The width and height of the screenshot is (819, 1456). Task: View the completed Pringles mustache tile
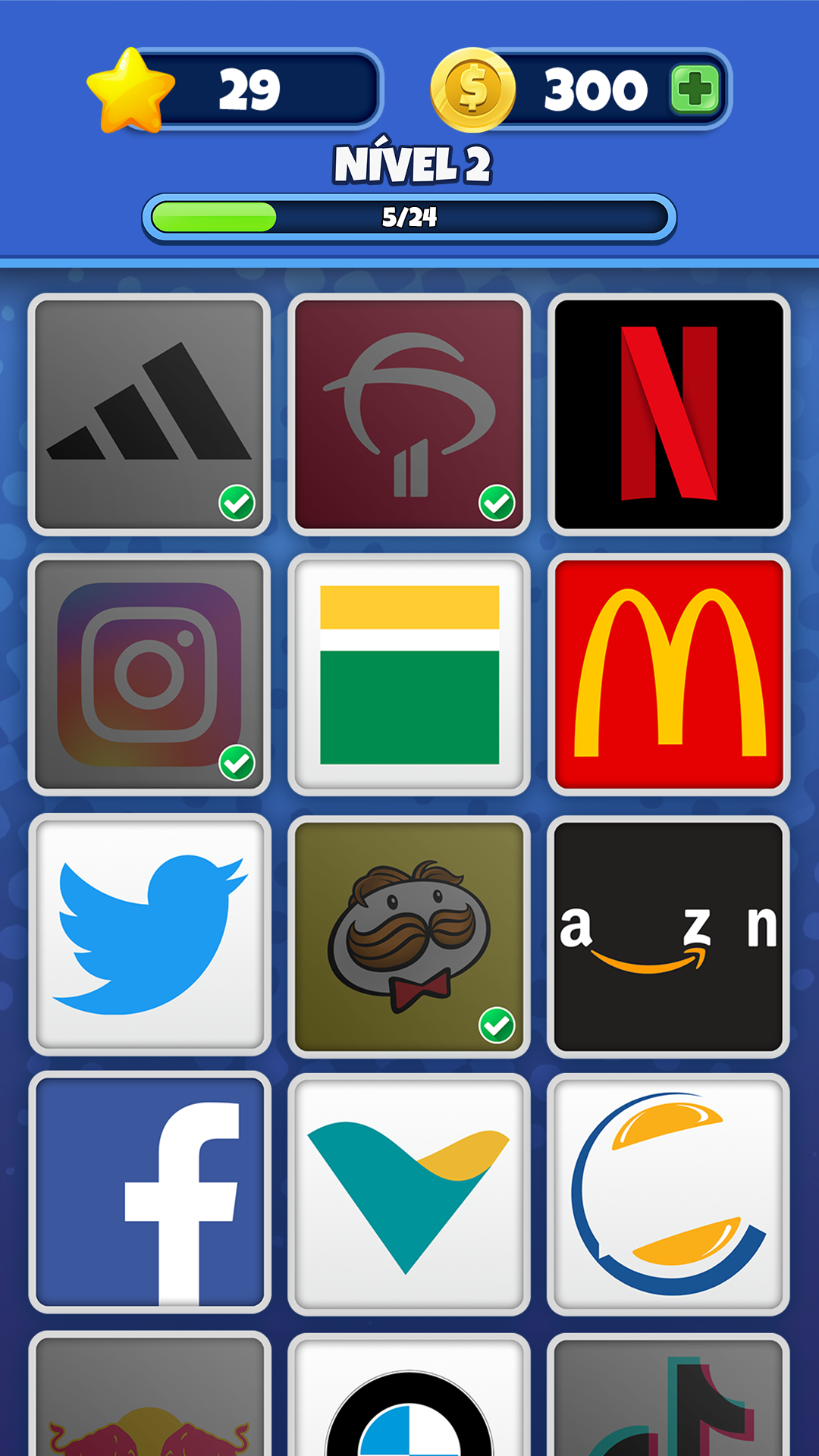click(409, 937)
